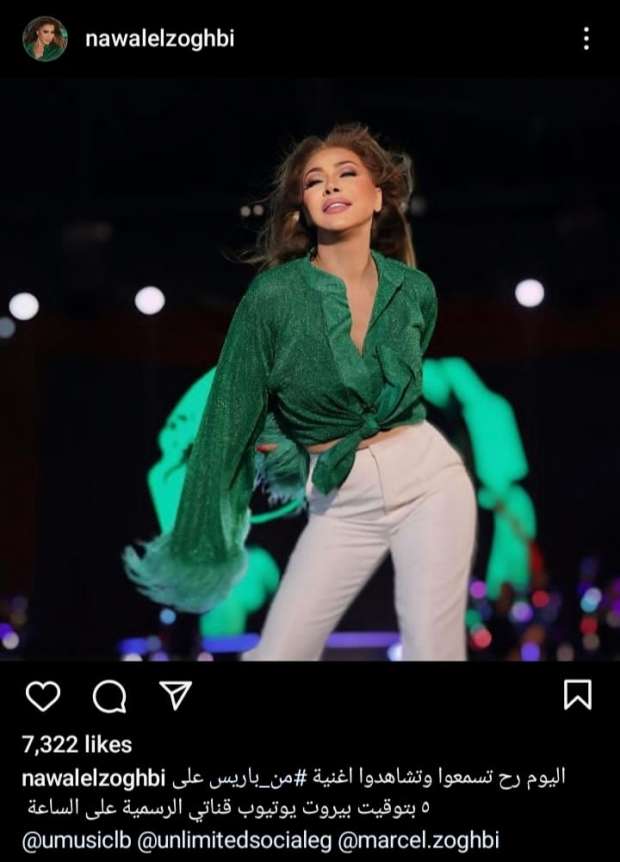The width and height of the screenshot is (620, 862).
Task: Open the comments for this post
Action: click(109, 696)
